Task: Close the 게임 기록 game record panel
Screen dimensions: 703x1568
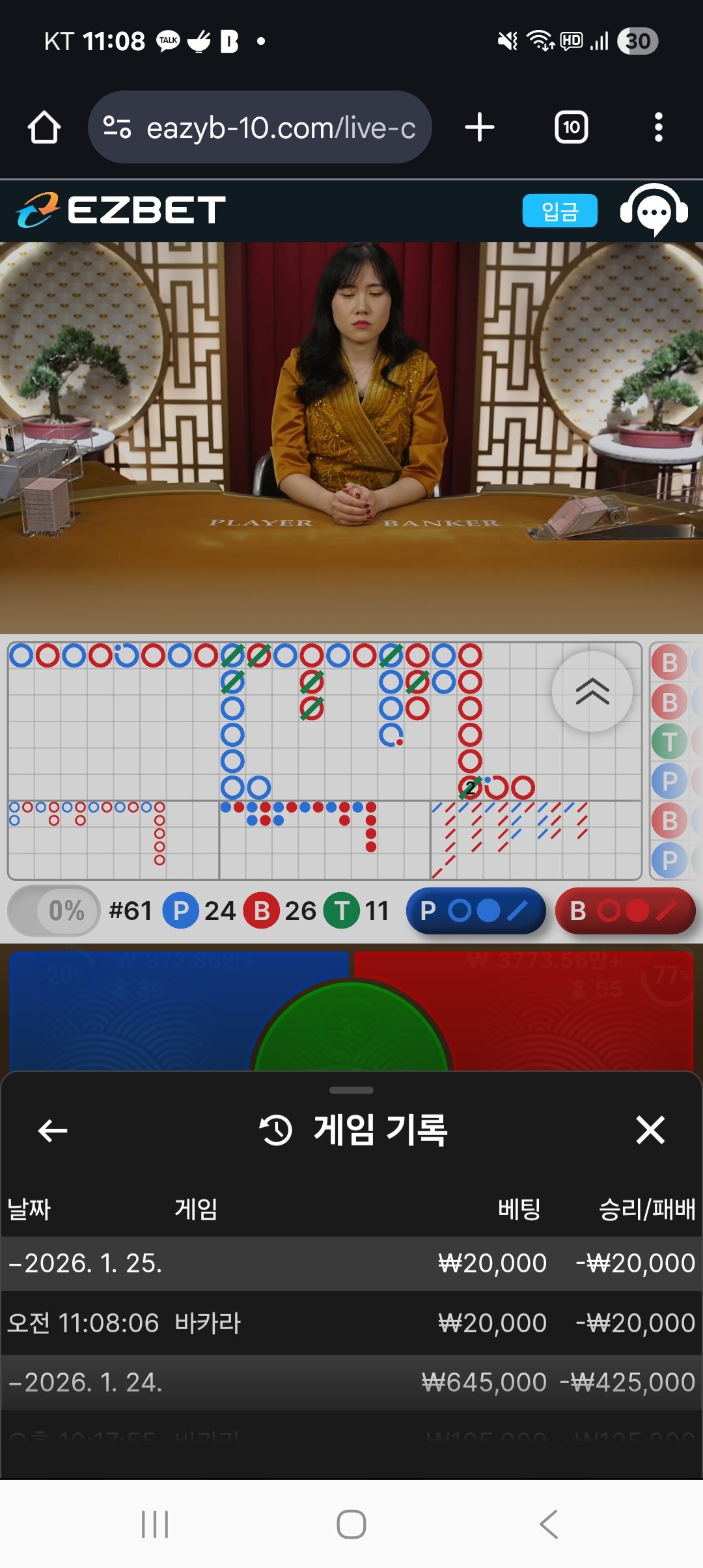Action: click(x=650, y=1130)
